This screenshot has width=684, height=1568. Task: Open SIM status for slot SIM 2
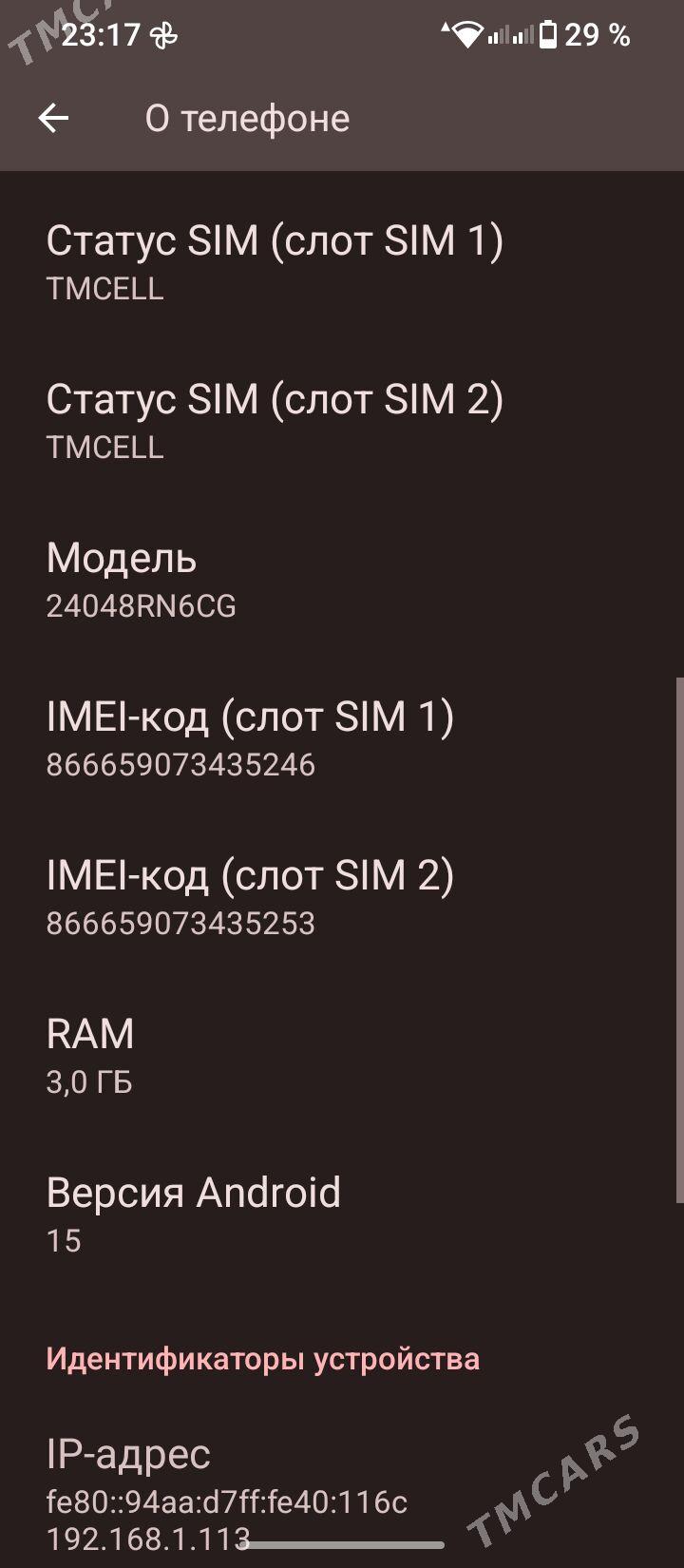click(x=275, y=420)
